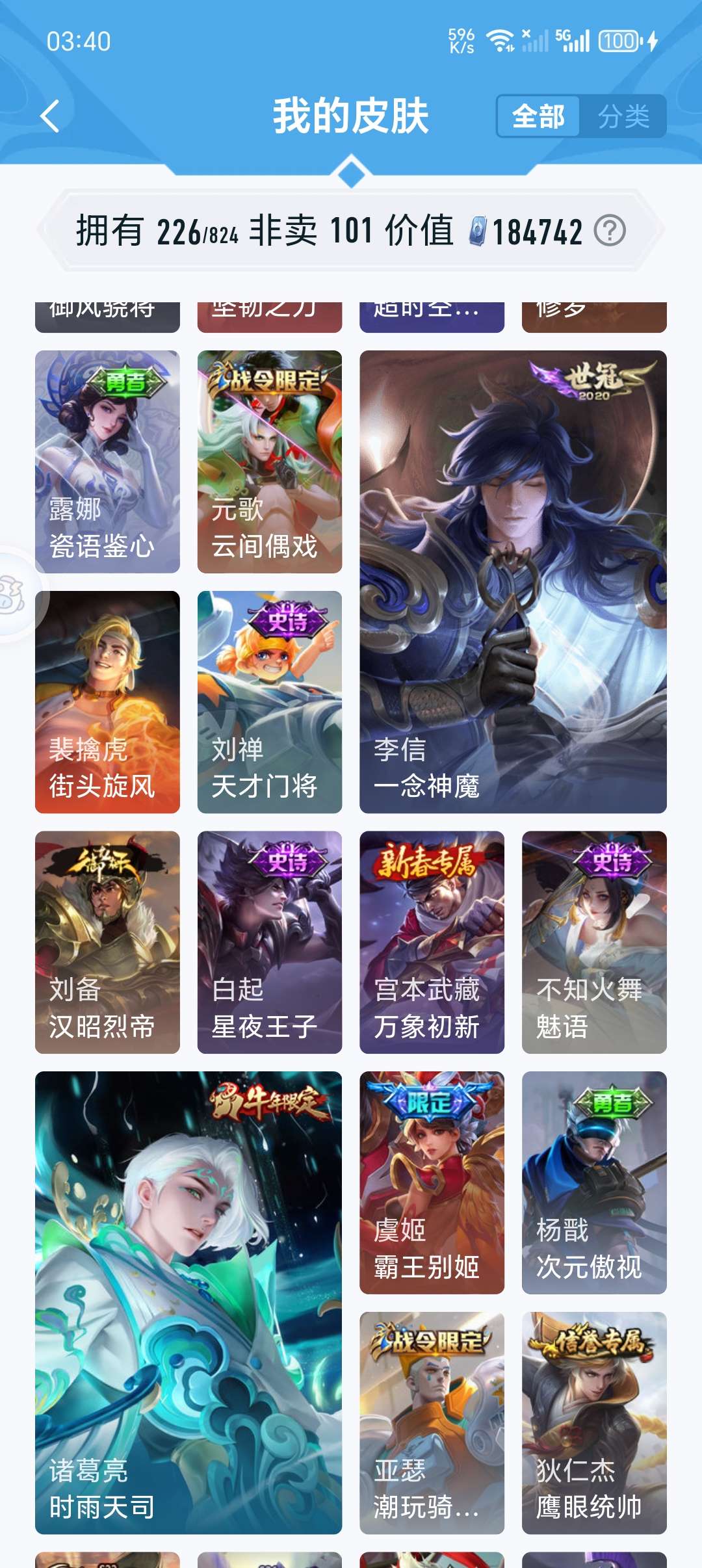This screenshot has height=1568, width=702.
Task: View the 诸葛亮 时雨天司 skin
Action: (x=188, y=1303)
